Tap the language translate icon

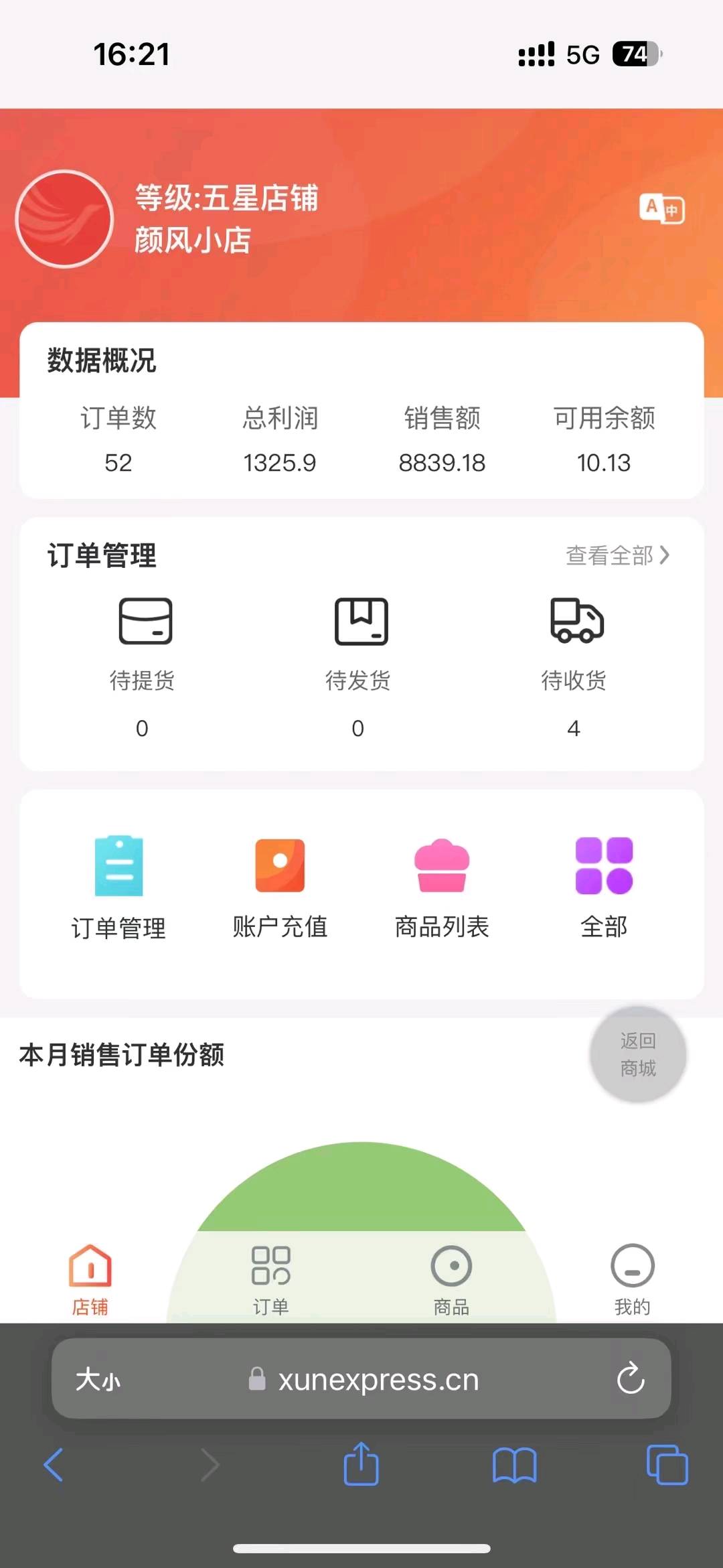pos(661,209)
